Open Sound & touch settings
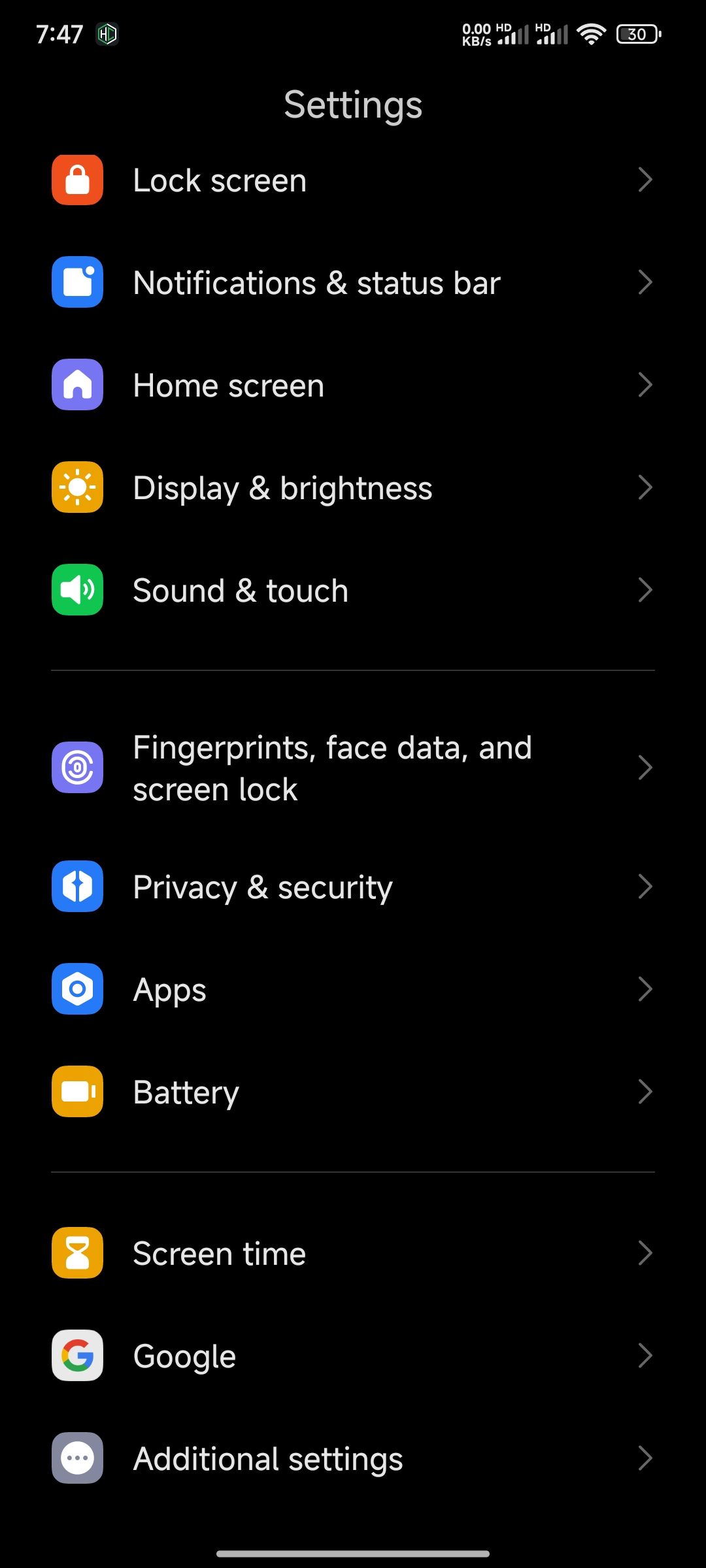This screenshot has height=1568, width=706. (353, 591)
